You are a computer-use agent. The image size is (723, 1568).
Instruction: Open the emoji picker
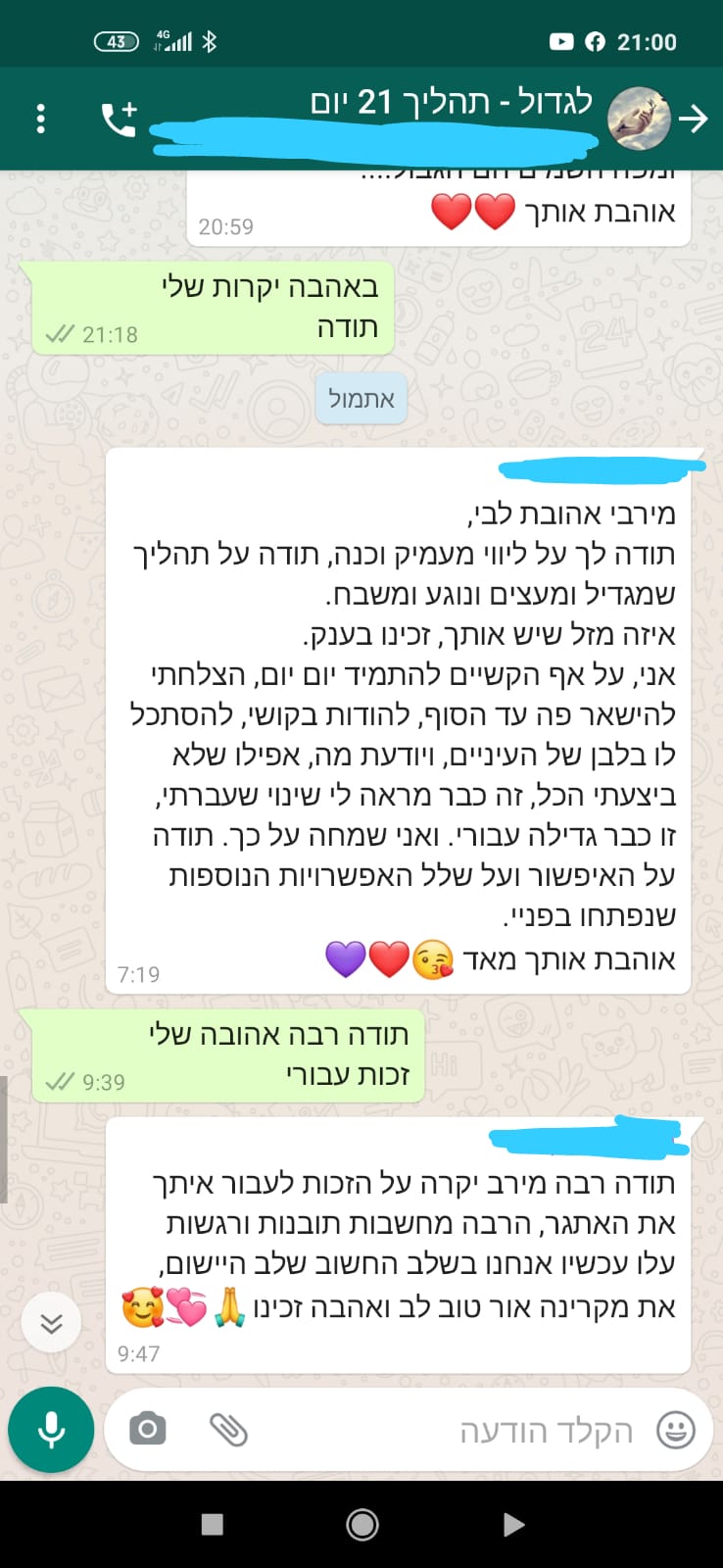[676, 1430]
